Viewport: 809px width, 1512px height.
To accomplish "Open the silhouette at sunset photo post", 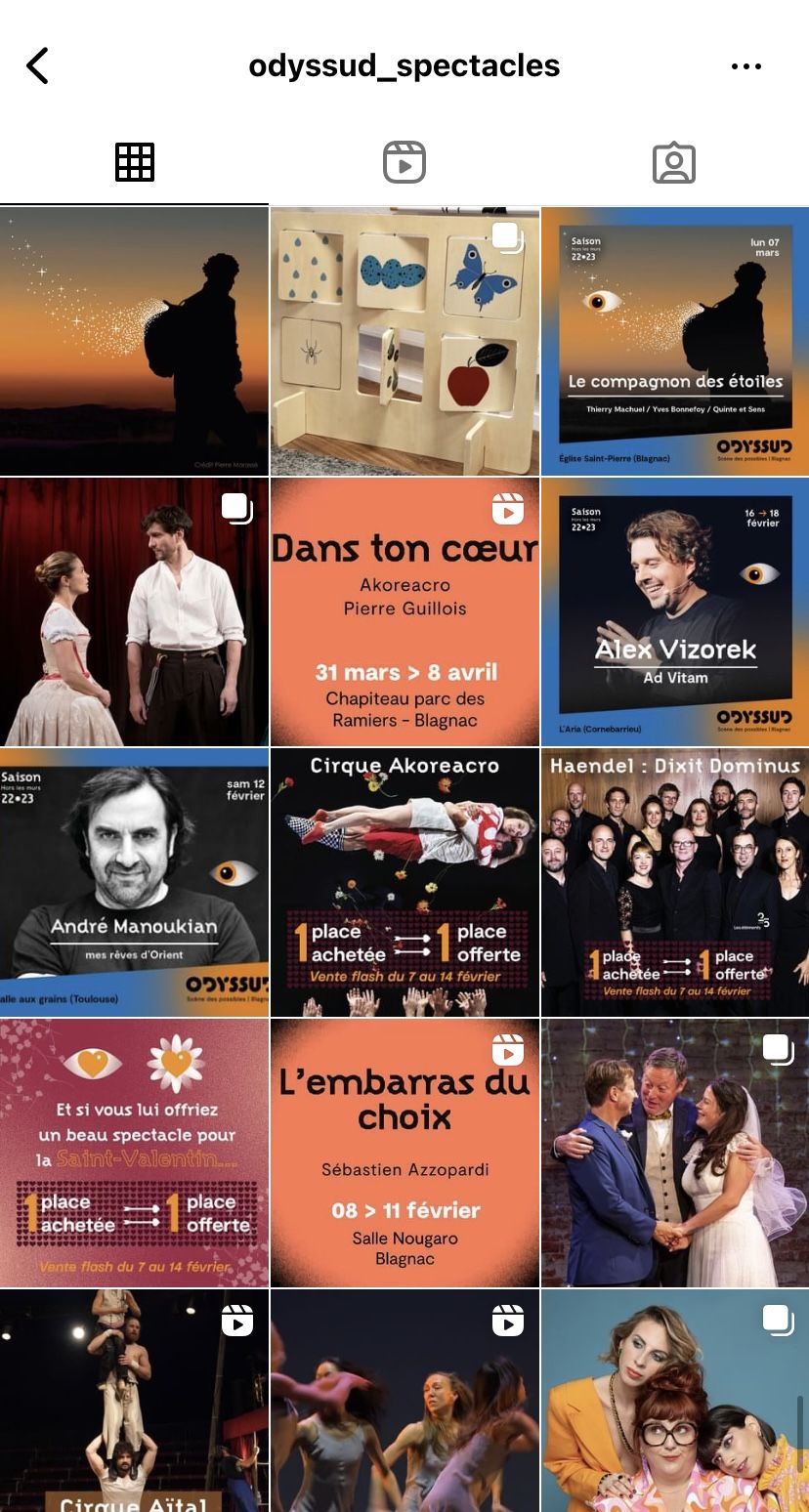I will click(134, 341).
